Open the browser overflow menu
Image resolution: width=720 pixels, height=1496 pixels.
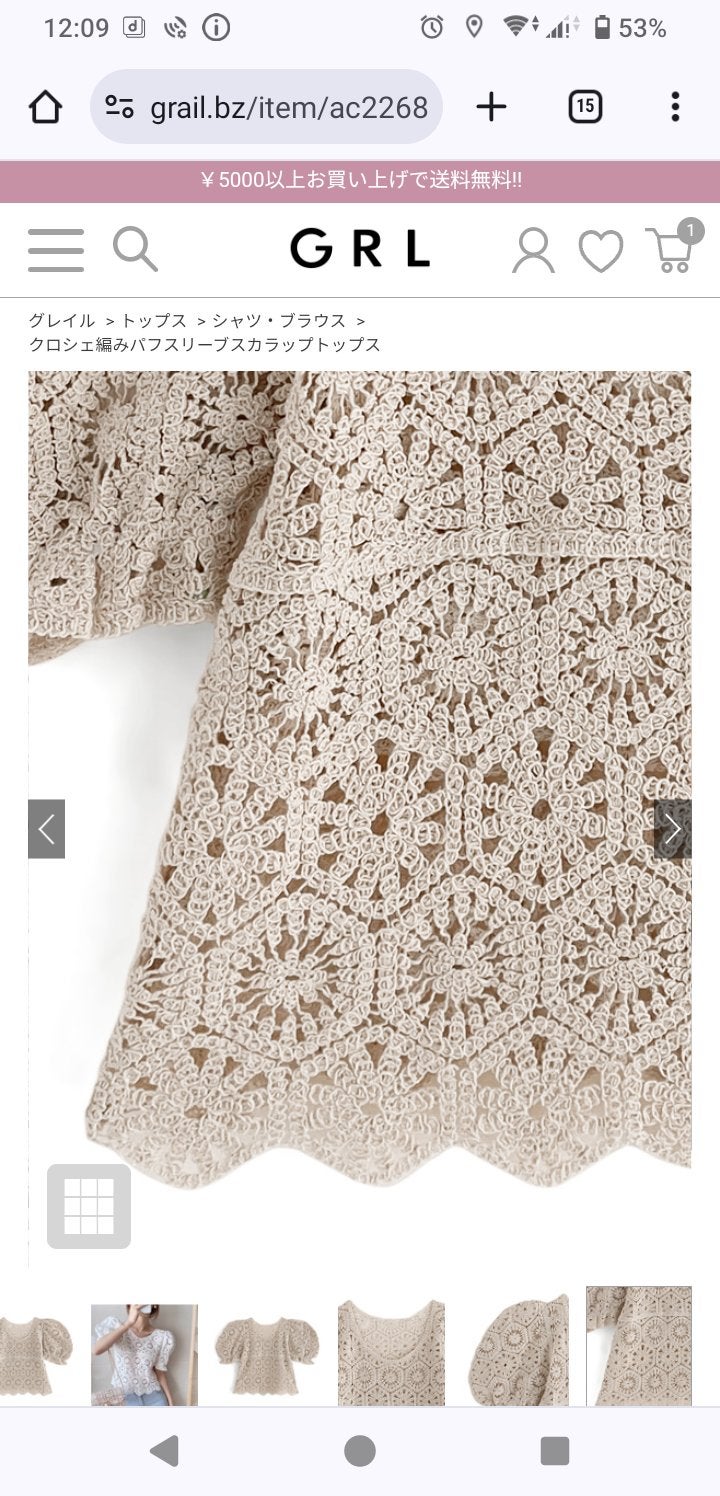click(x=675, y=107)
